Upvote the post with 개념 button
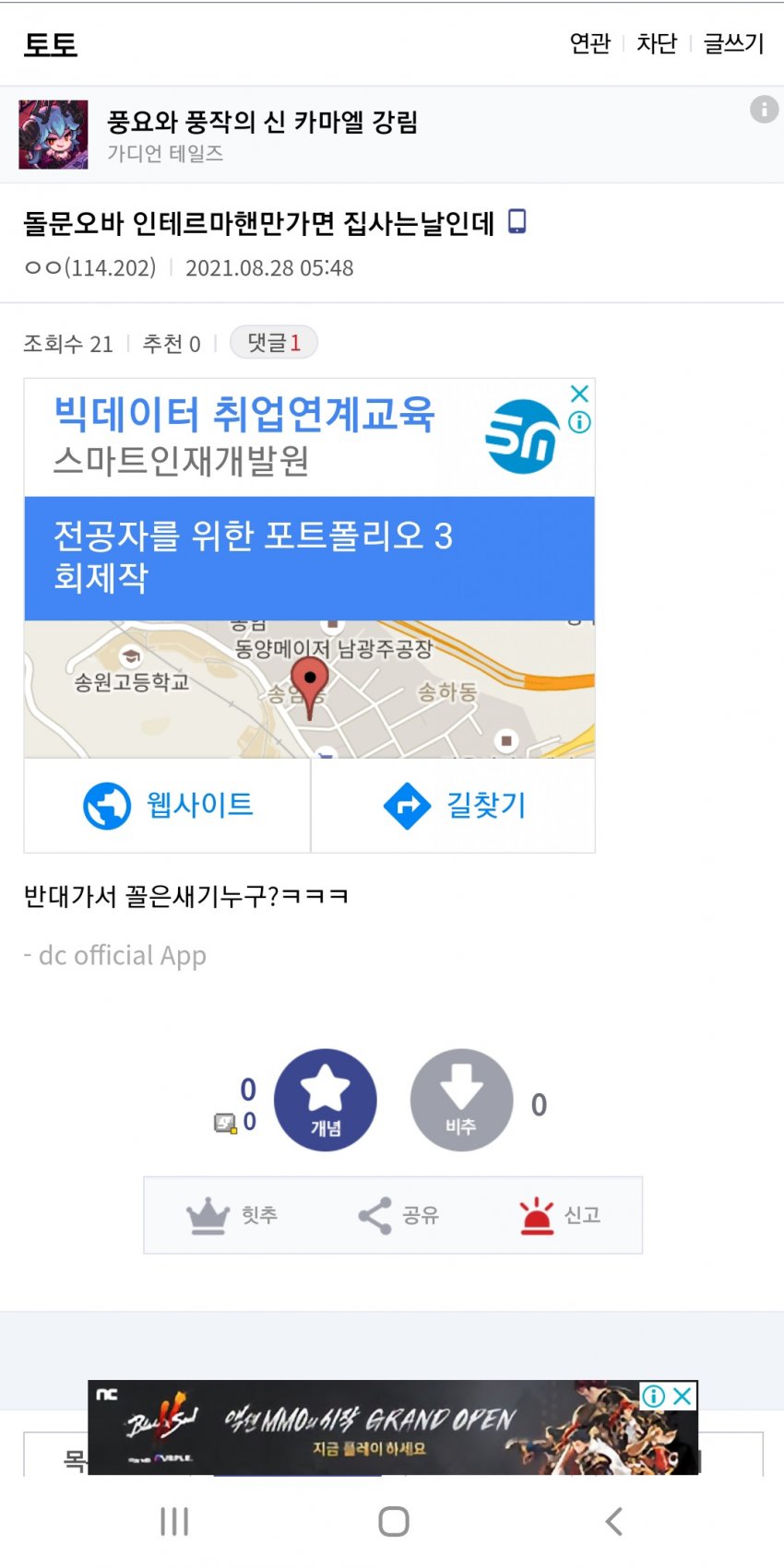Screen dimensions: 784x1568 [326, 1100]
